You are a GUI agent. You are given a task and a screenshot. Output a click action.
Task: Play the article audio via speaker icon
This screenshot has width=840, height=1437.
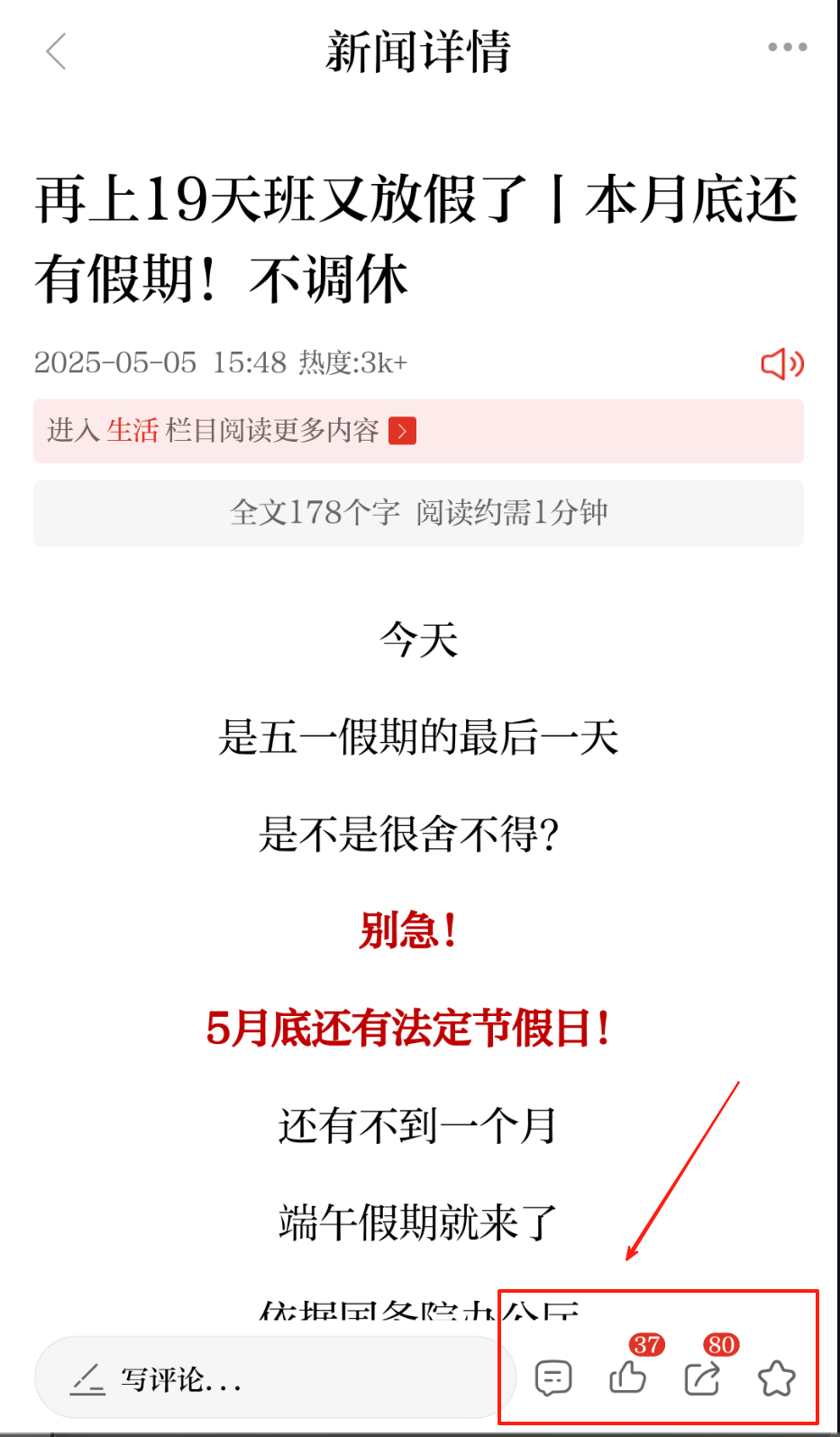(x=781, y=364)
